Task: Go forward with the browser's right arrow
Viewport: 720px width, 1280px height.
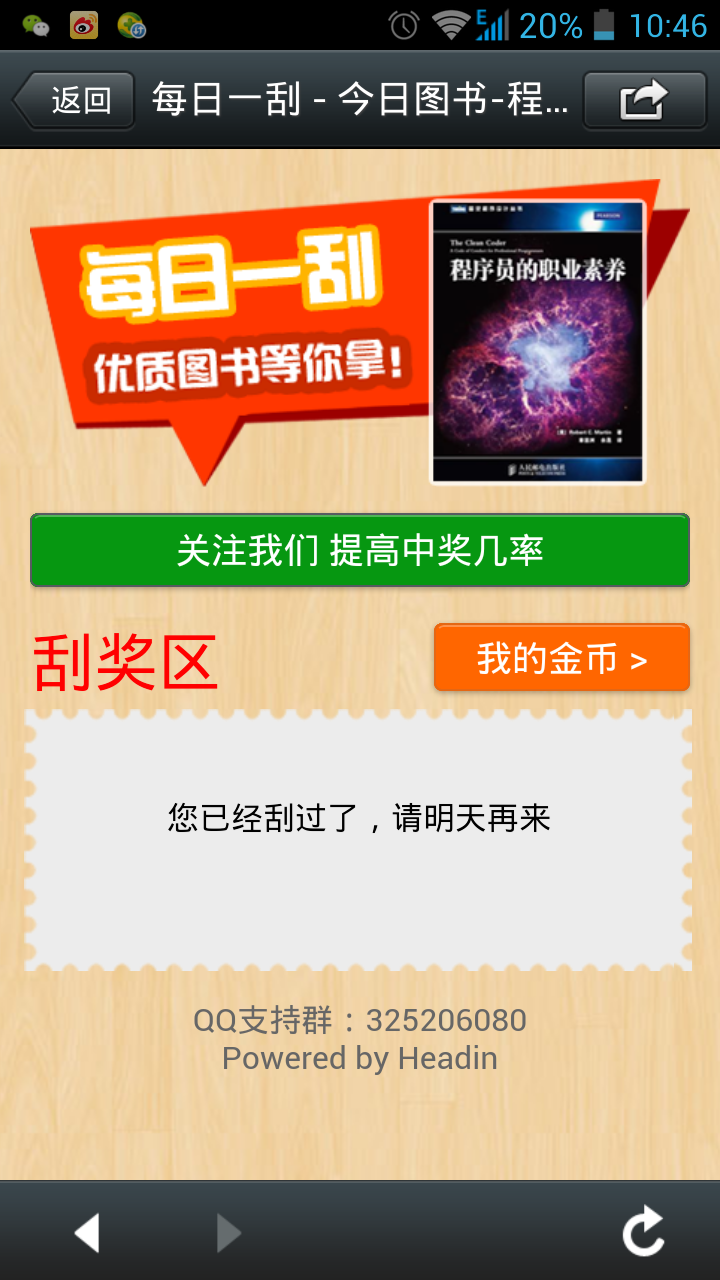Action: click(x=229, y=1232)
